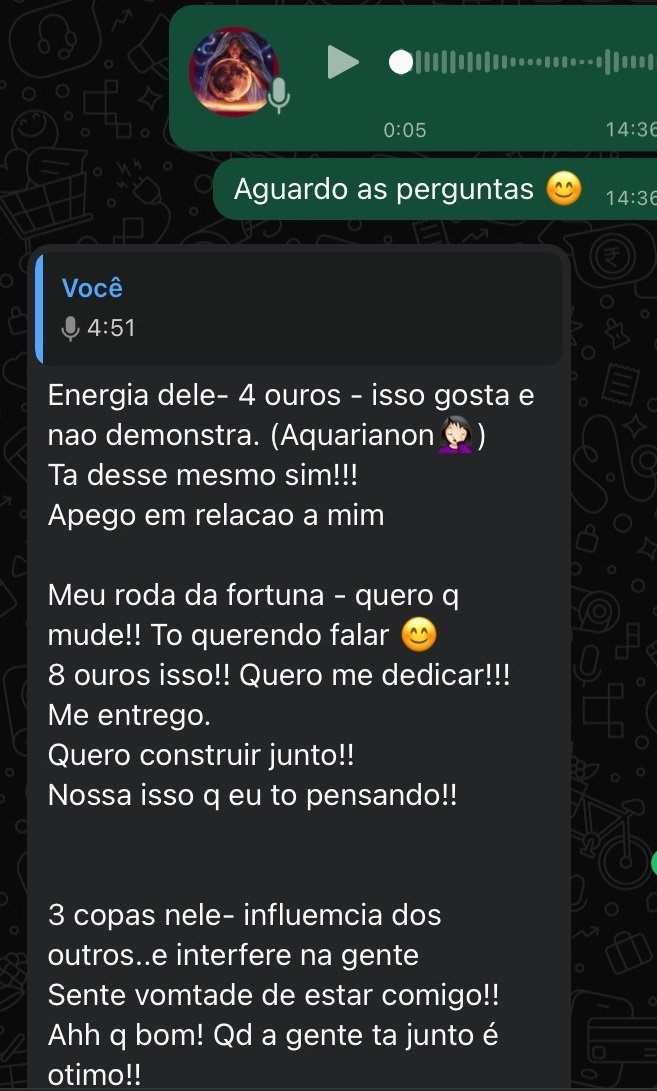Image resolution: width=657 pixels, height=1091 pixels.
Task: Tap the voice message seek slider handle
Action: pos(401,63)
